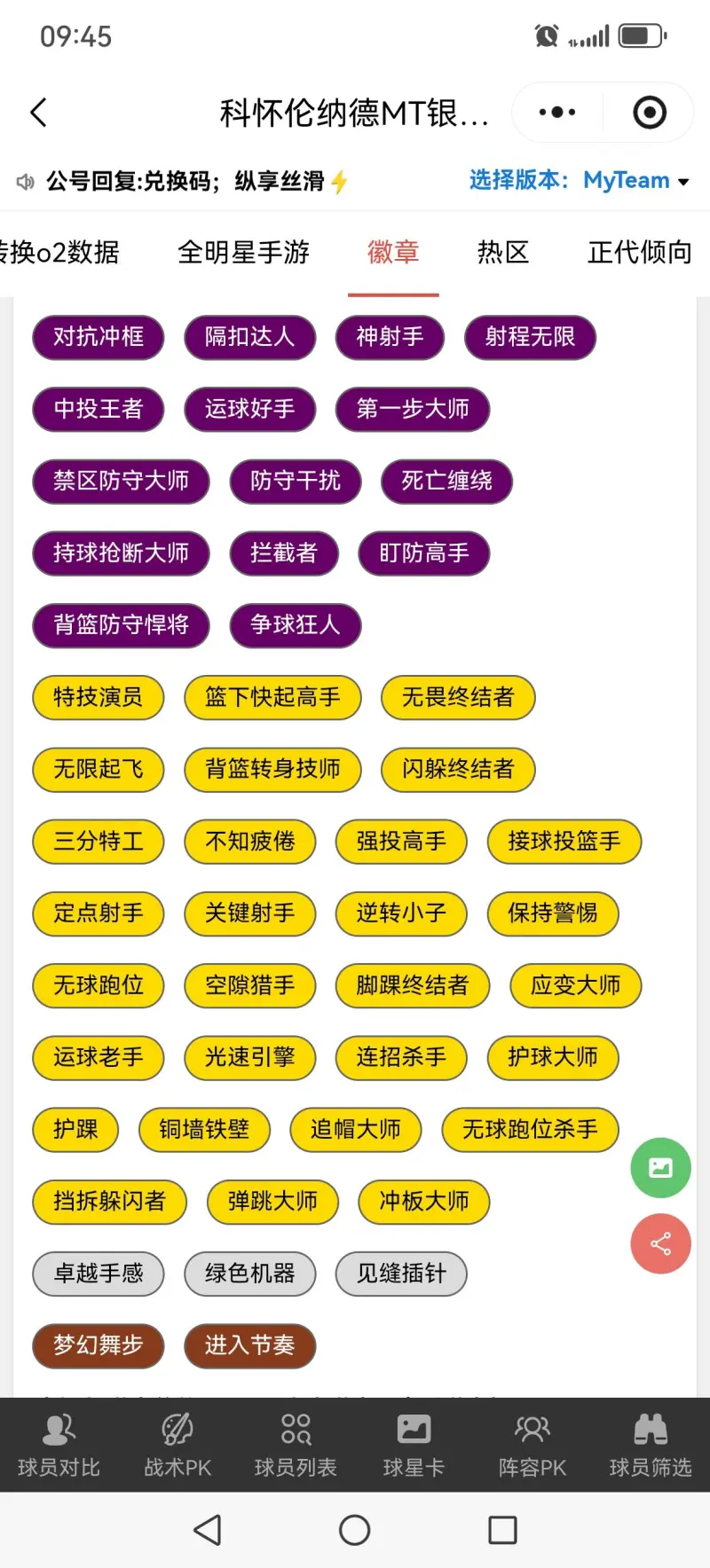This screenshot has width=710, height=1568.
Task: Open the 梦幻舞步 badge chip
Action: (x=99, y=1345)
